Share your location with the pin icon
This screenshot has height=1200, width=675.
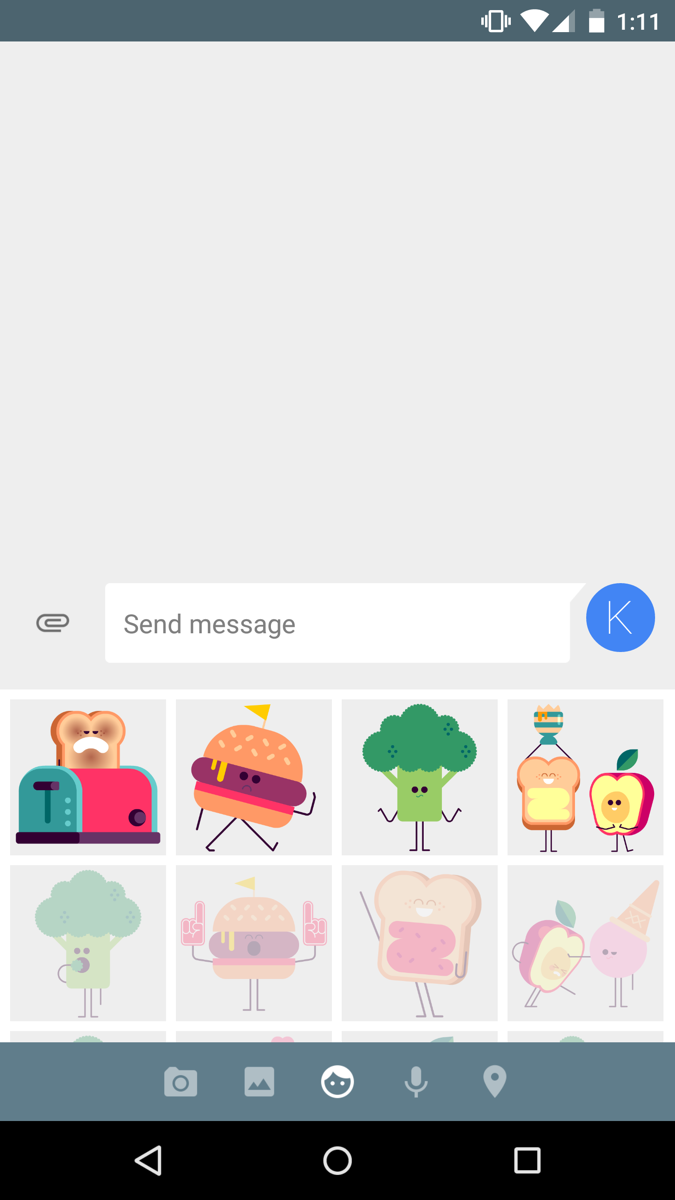[494, 1081]
